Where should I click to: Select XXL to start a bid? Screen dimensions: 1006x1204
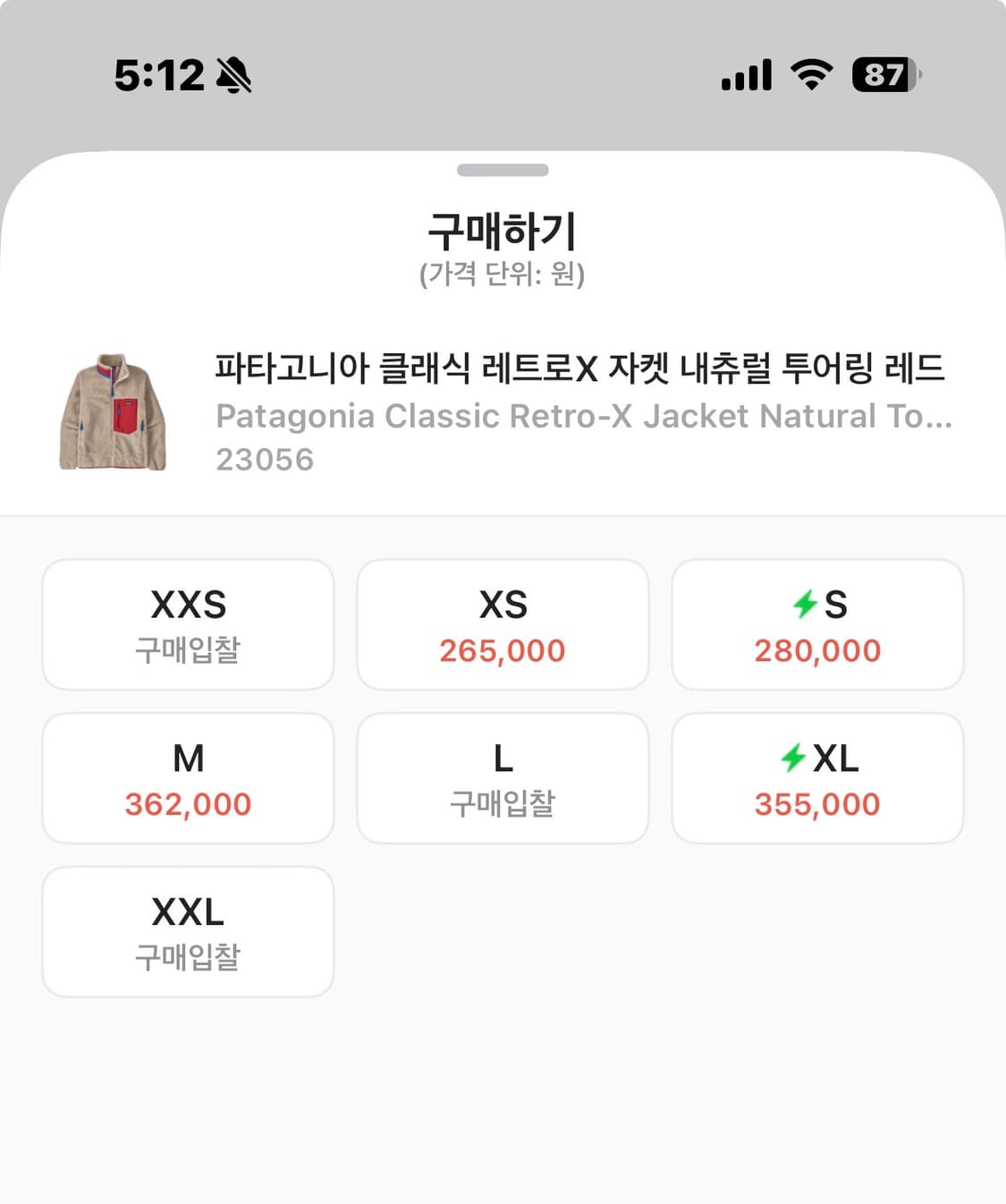(187, 931)
